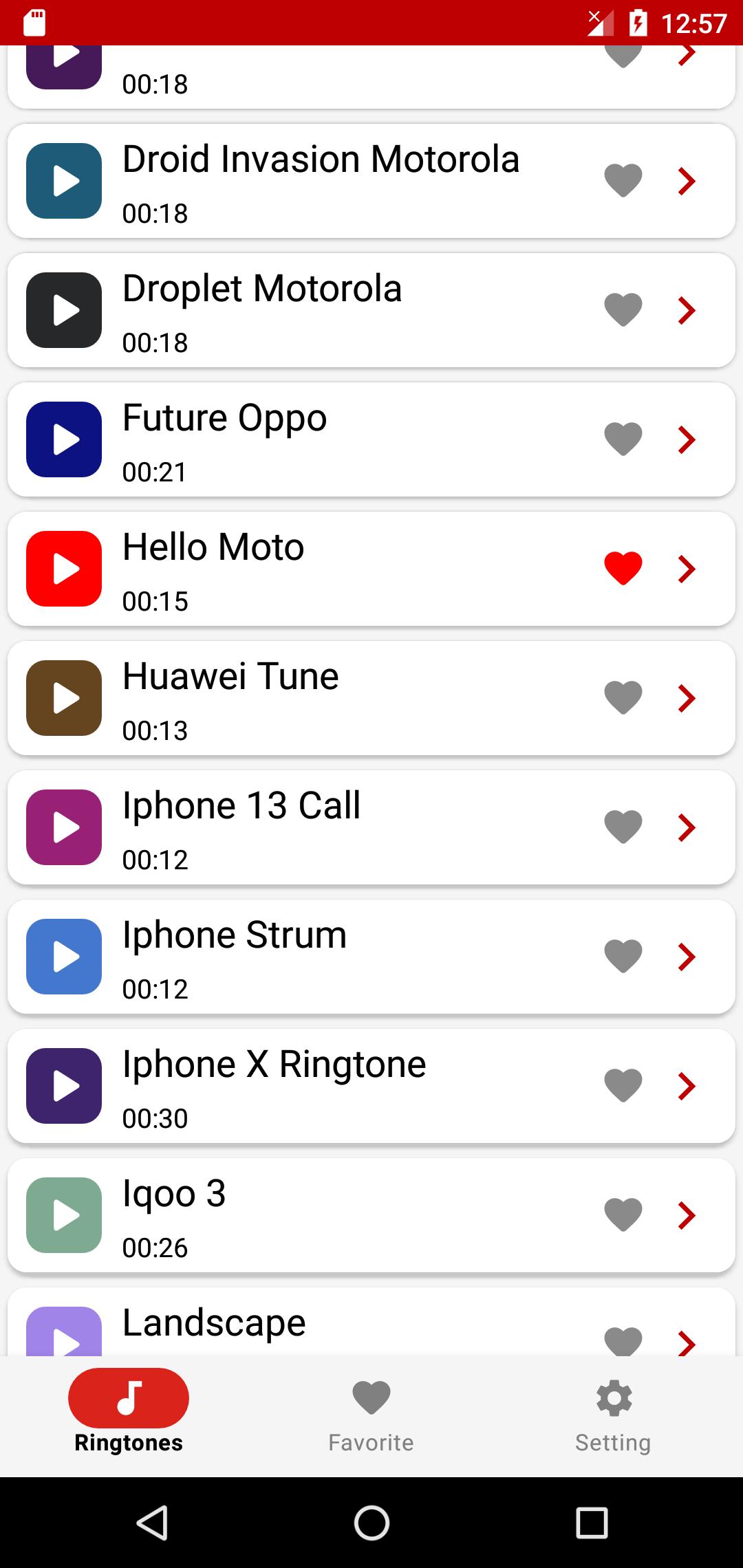Screen dimensions: 743x1568
Task: Like the Iphone Strum ringtone
Action: [623, 957]
